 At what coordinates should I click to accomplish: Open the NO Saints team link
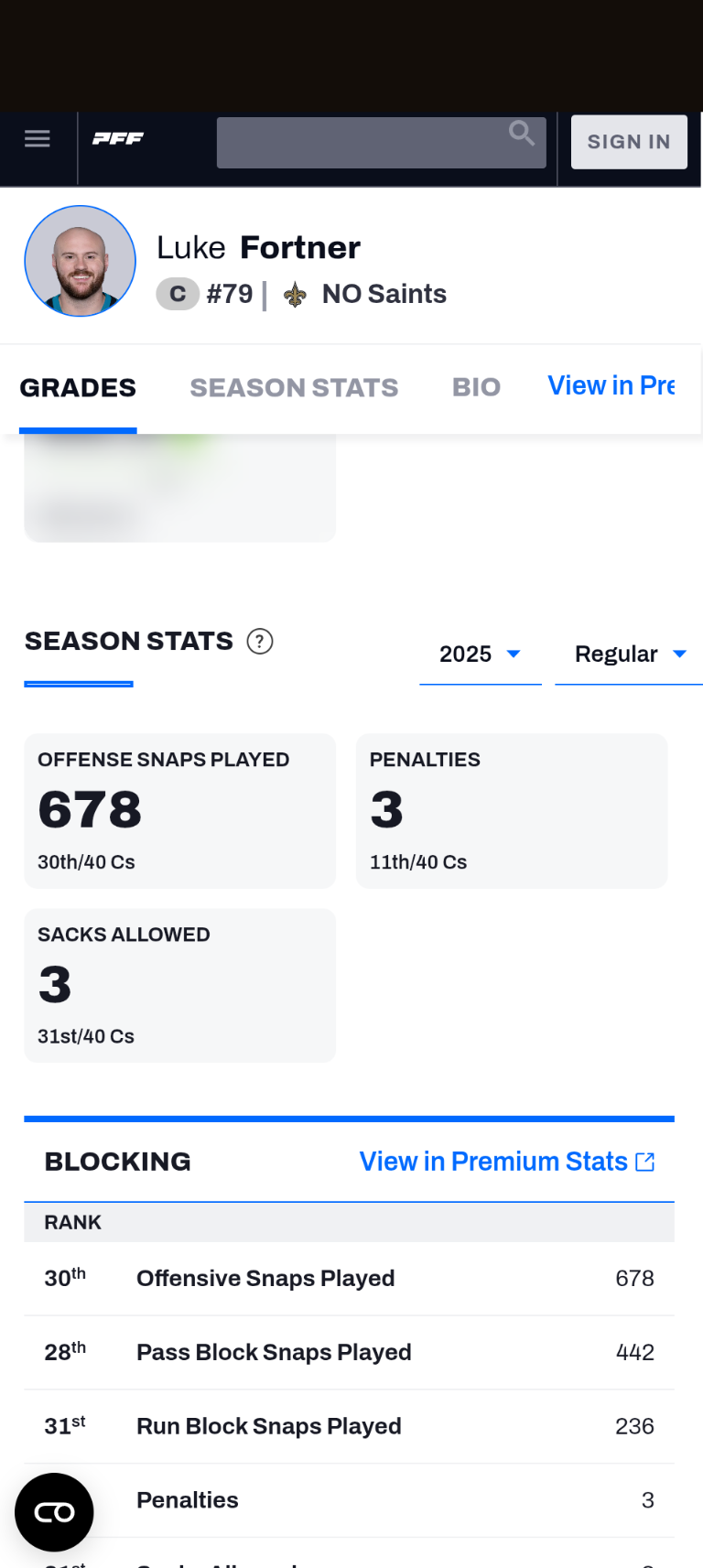tap(384, 295)
